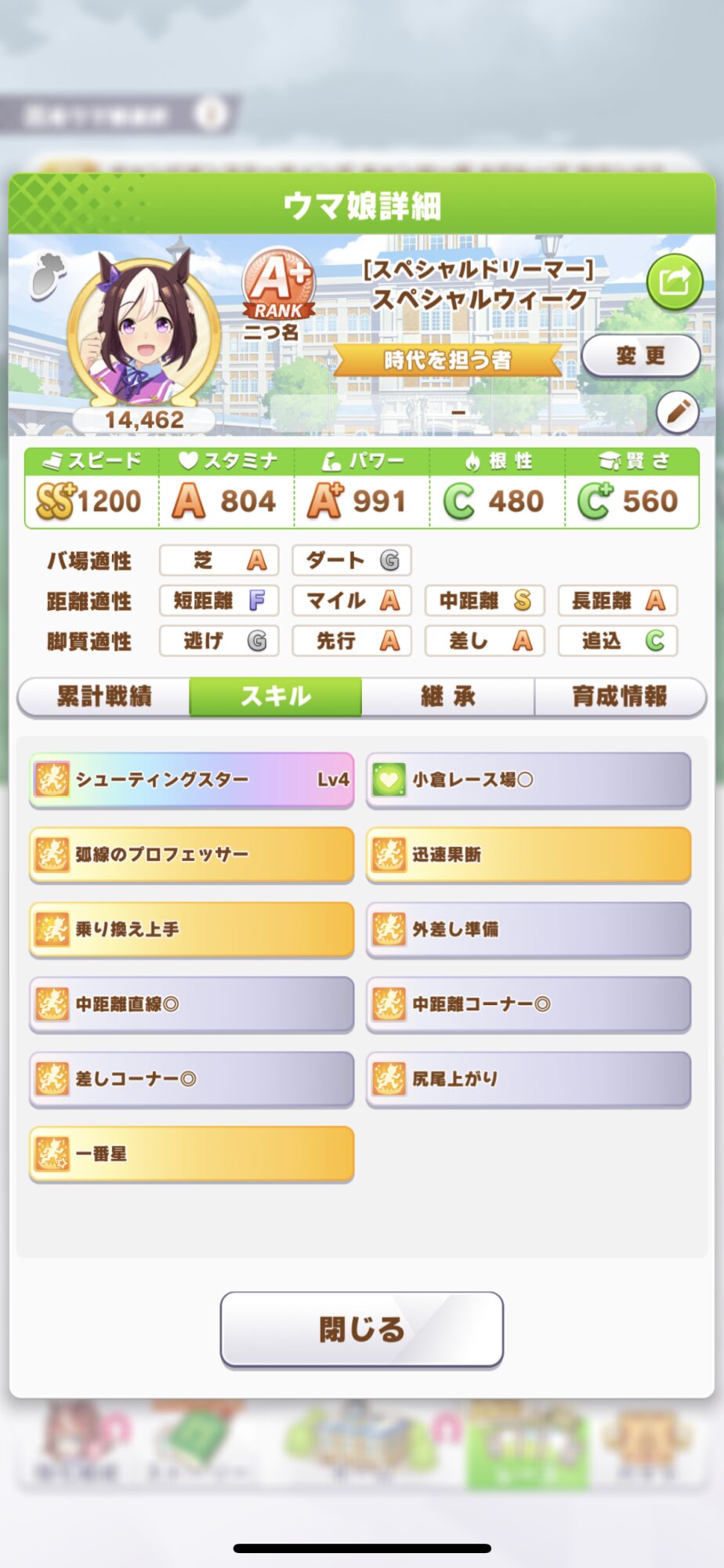This screenshot has height=1568, width=724.
Task: Tap the 中距離コーナー◎ skill
Action: pos(529,1004)
